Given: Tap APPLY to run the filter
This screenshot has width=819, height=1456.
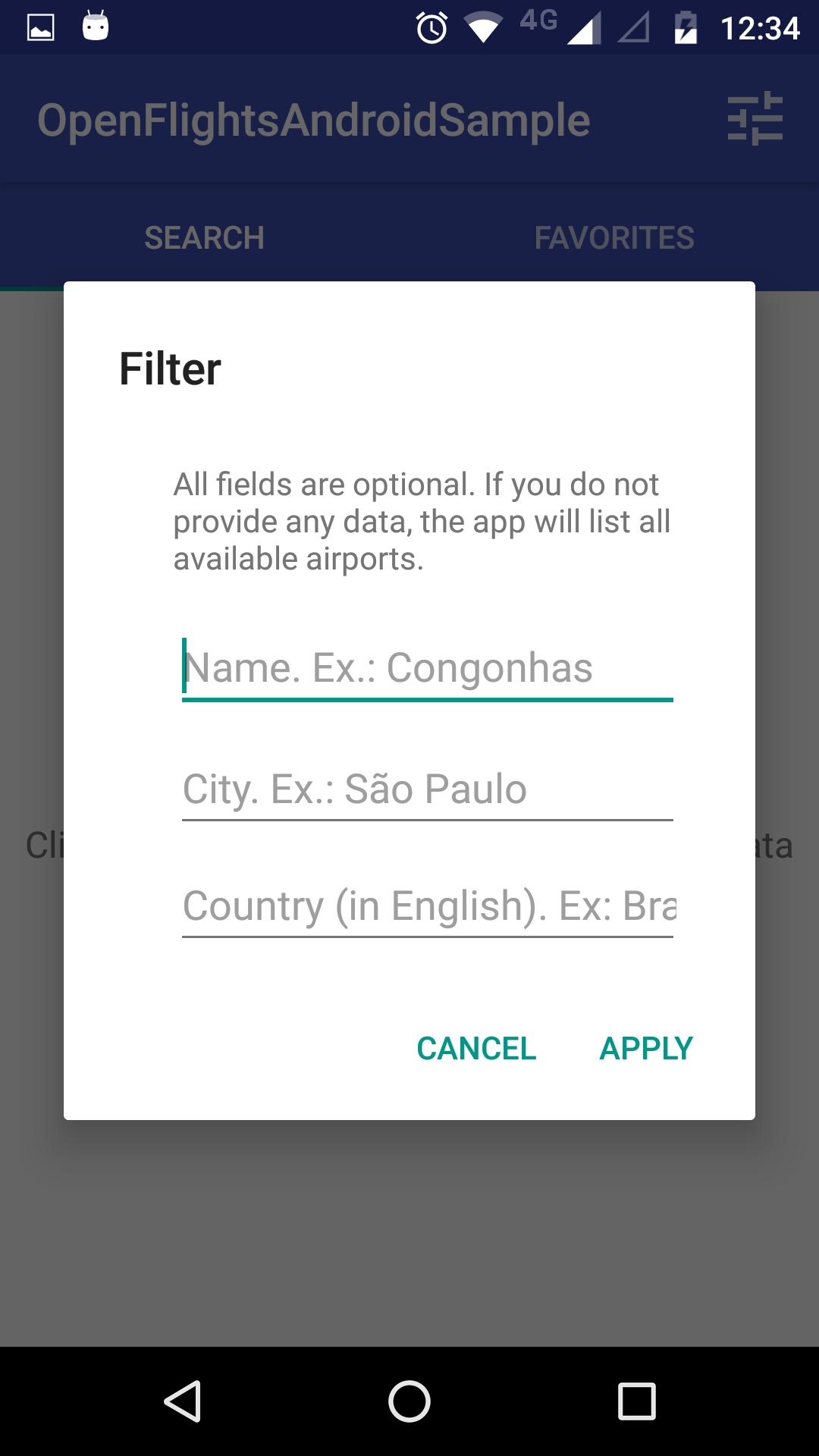Looking at the screenshot, I should (646, 1048).
